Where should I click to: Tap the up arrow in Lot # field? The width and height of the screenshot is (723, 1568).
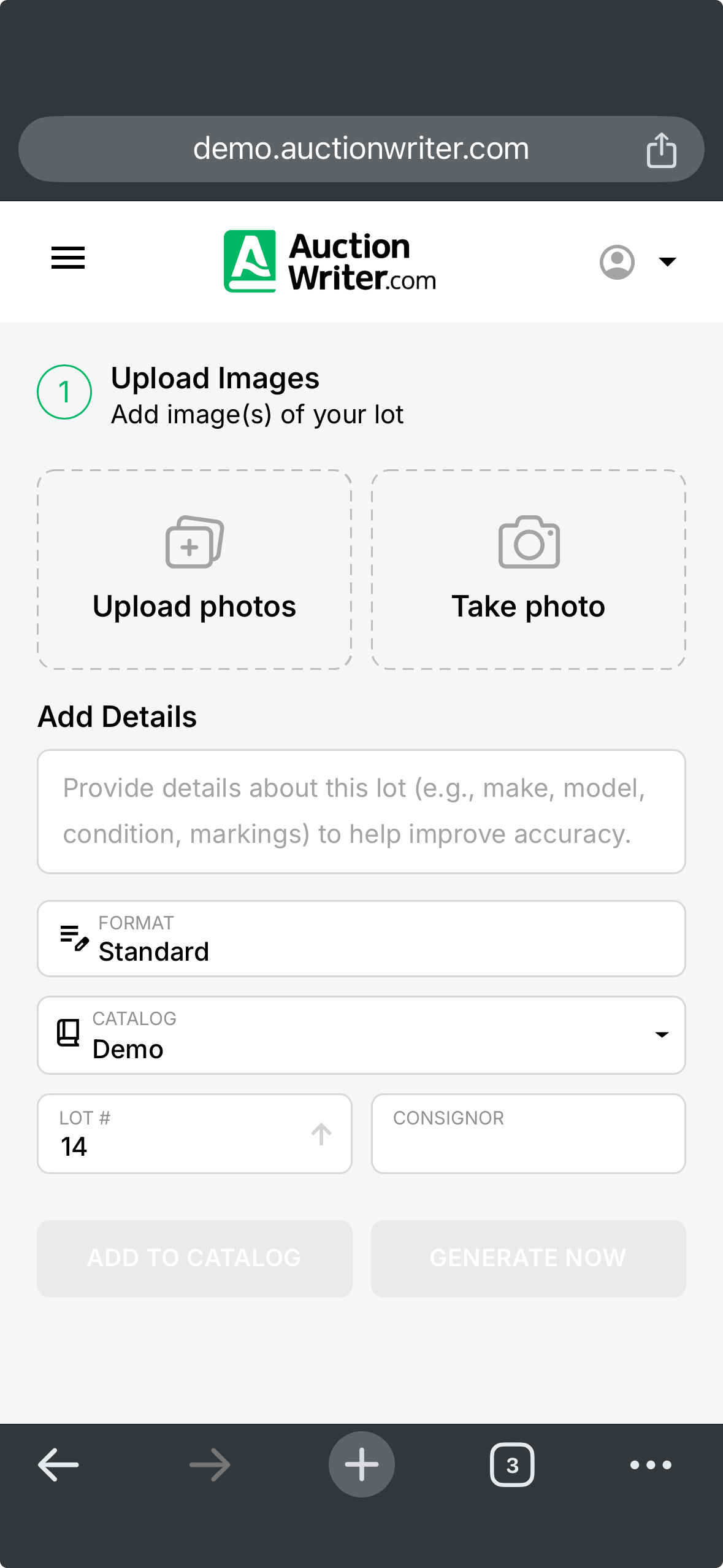(x=321, y=1134)
